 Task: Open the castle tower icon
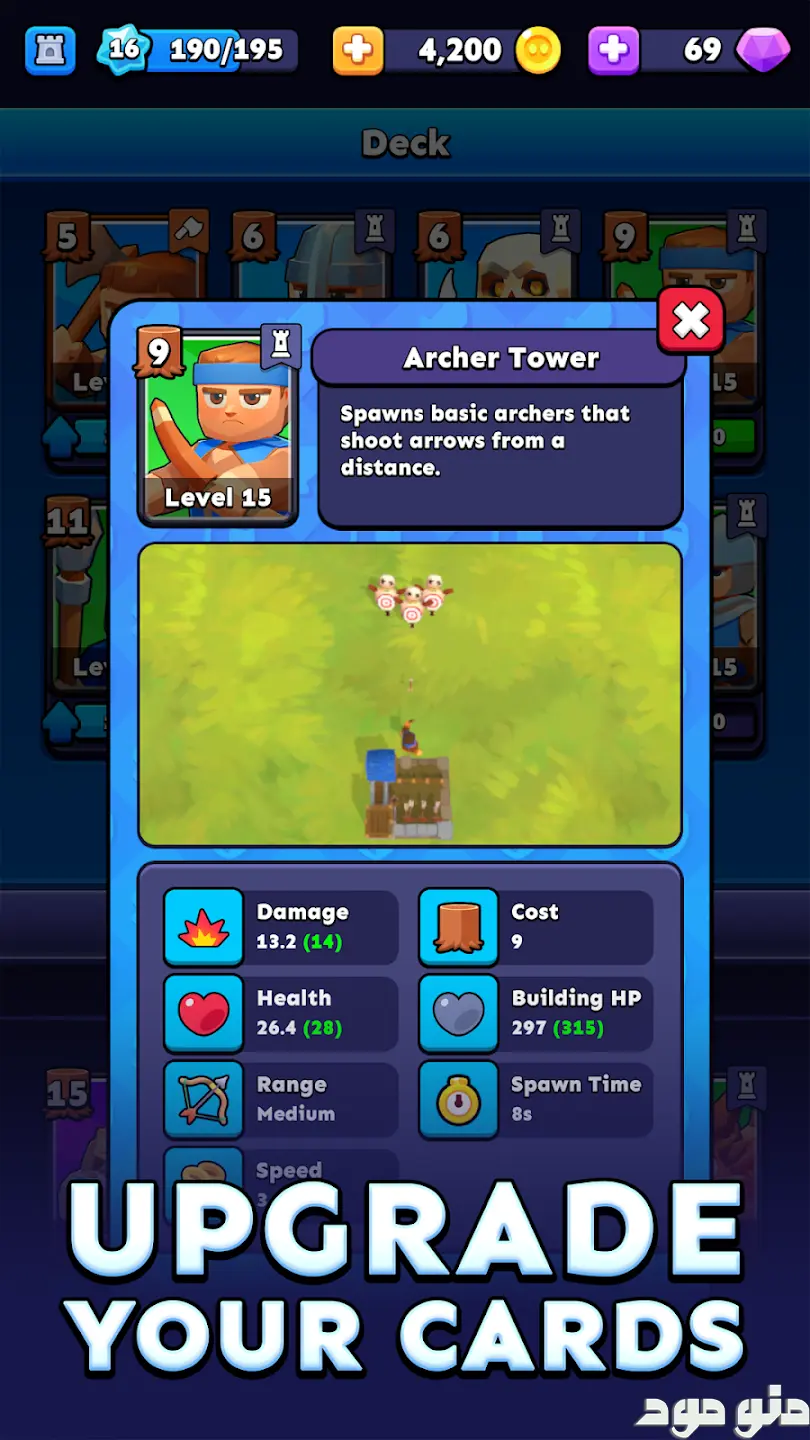click(x=50, y=50)
